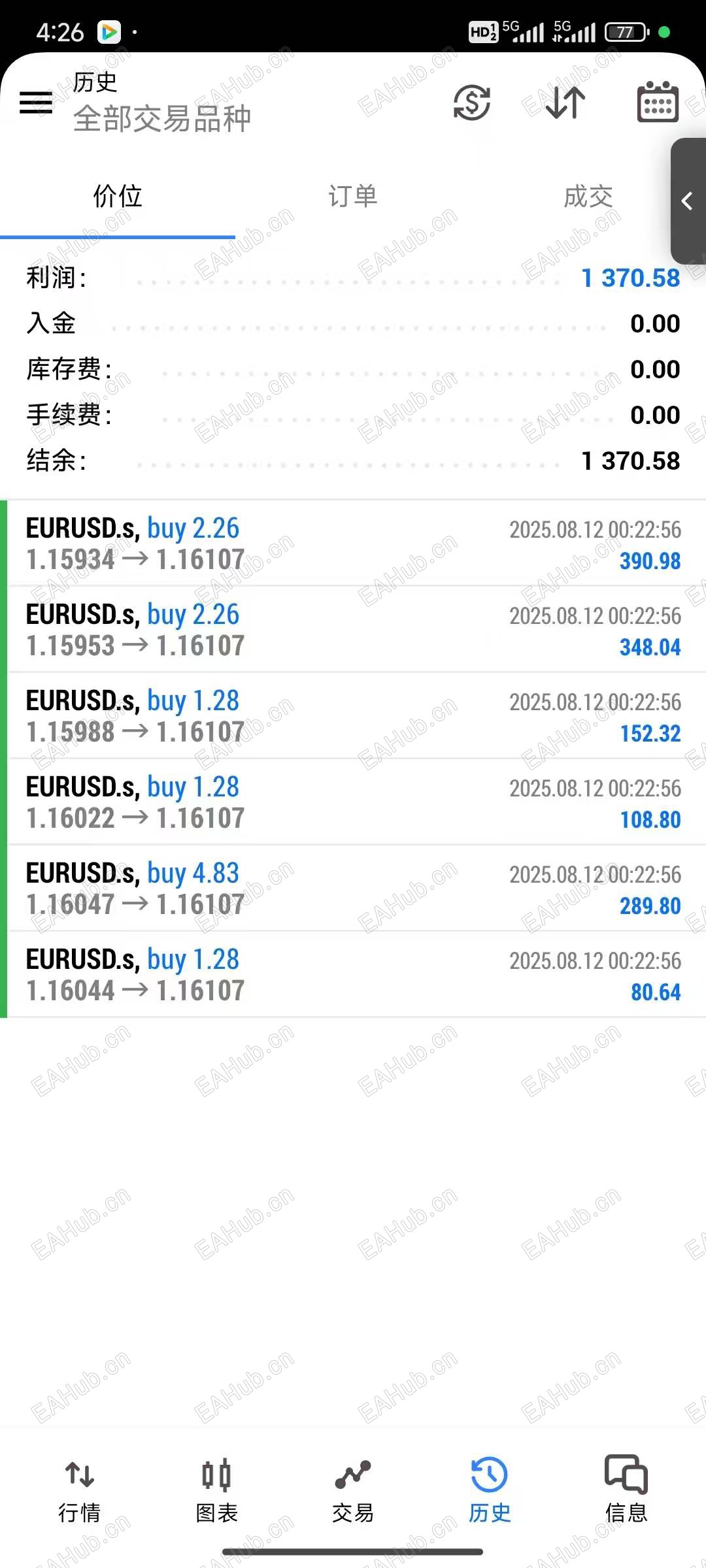Open the profit/balance sync icon in toolbar

coord(472,103)
